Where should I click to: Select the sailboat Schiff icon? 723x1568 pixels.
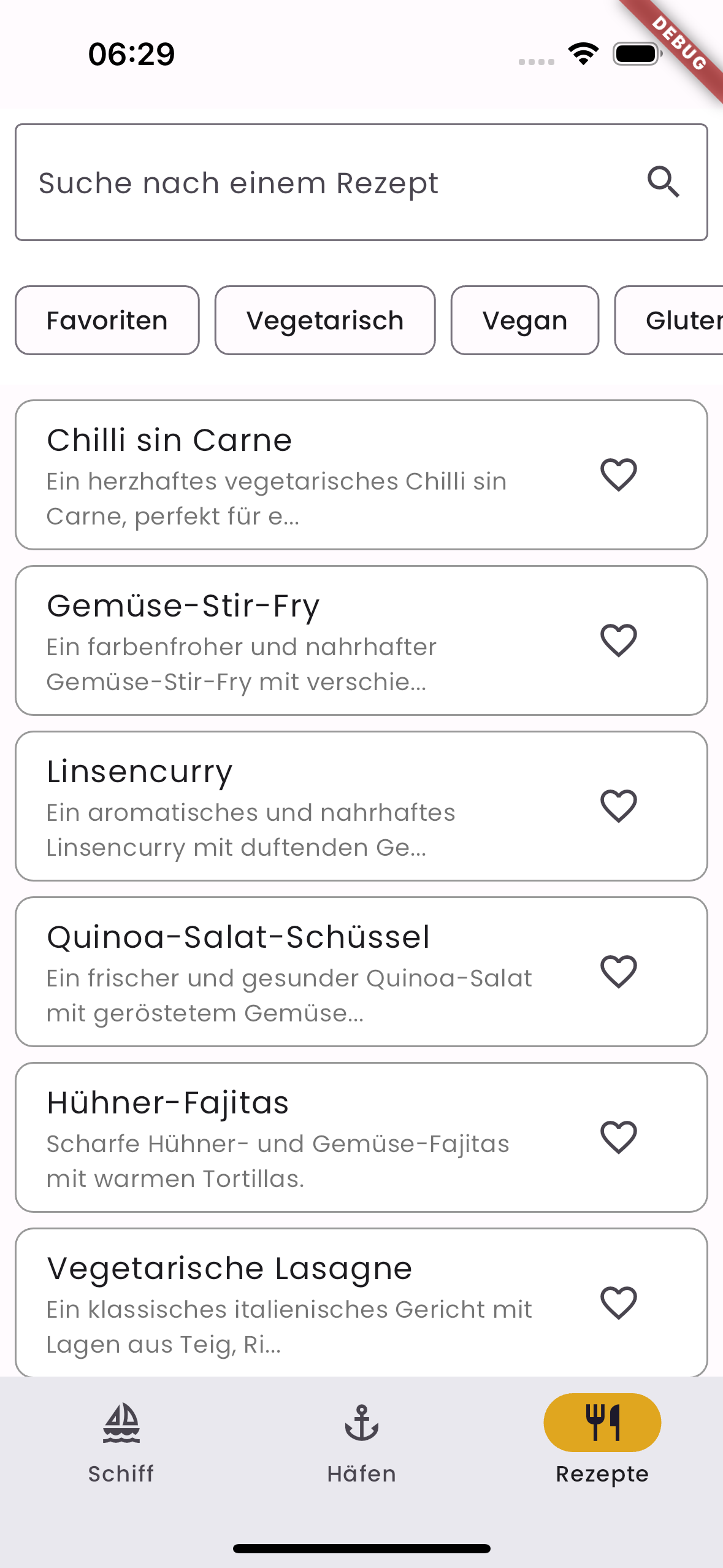121,1423
